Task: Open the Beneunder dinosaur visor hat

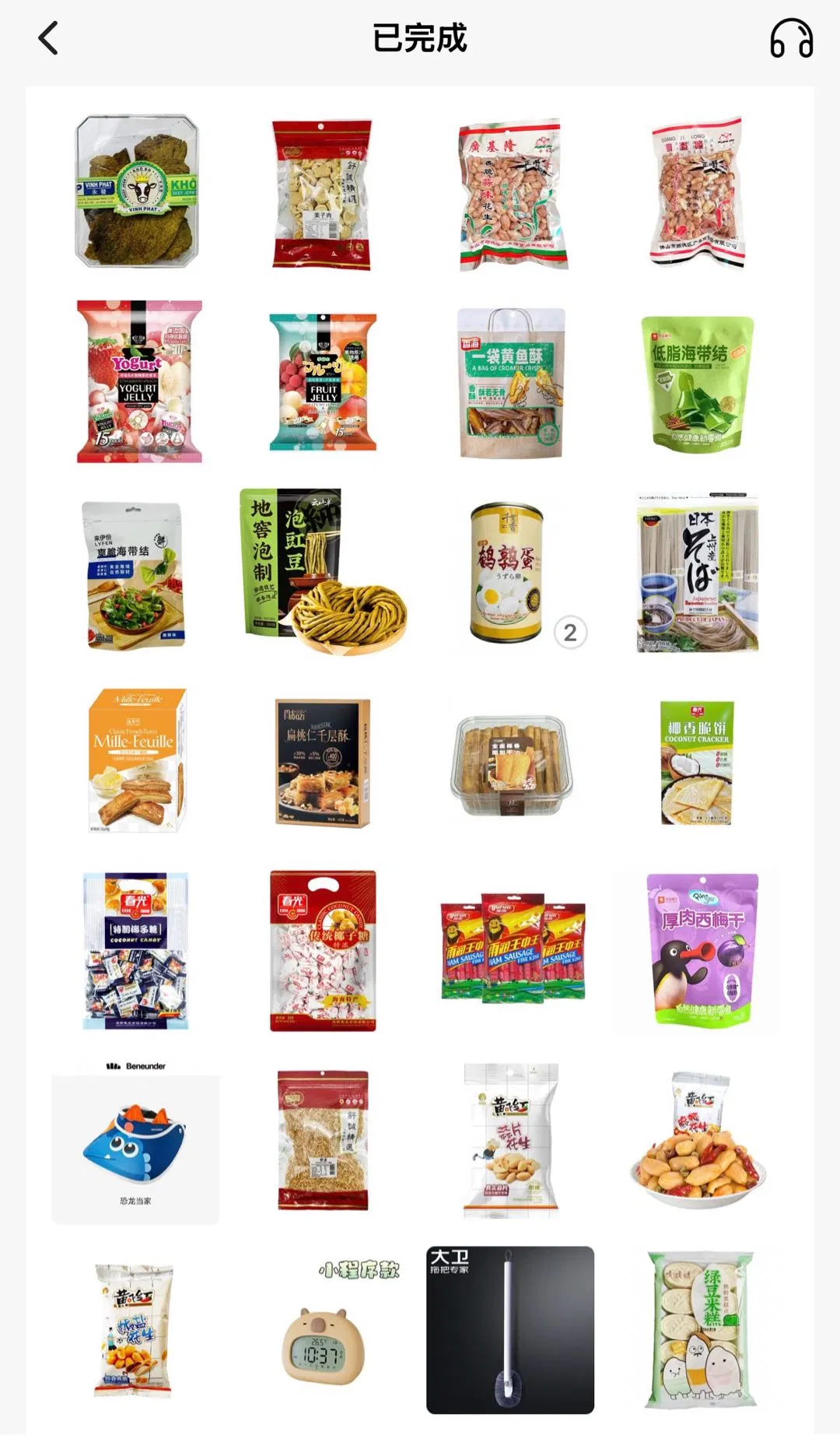Action: click(135, 1142)
